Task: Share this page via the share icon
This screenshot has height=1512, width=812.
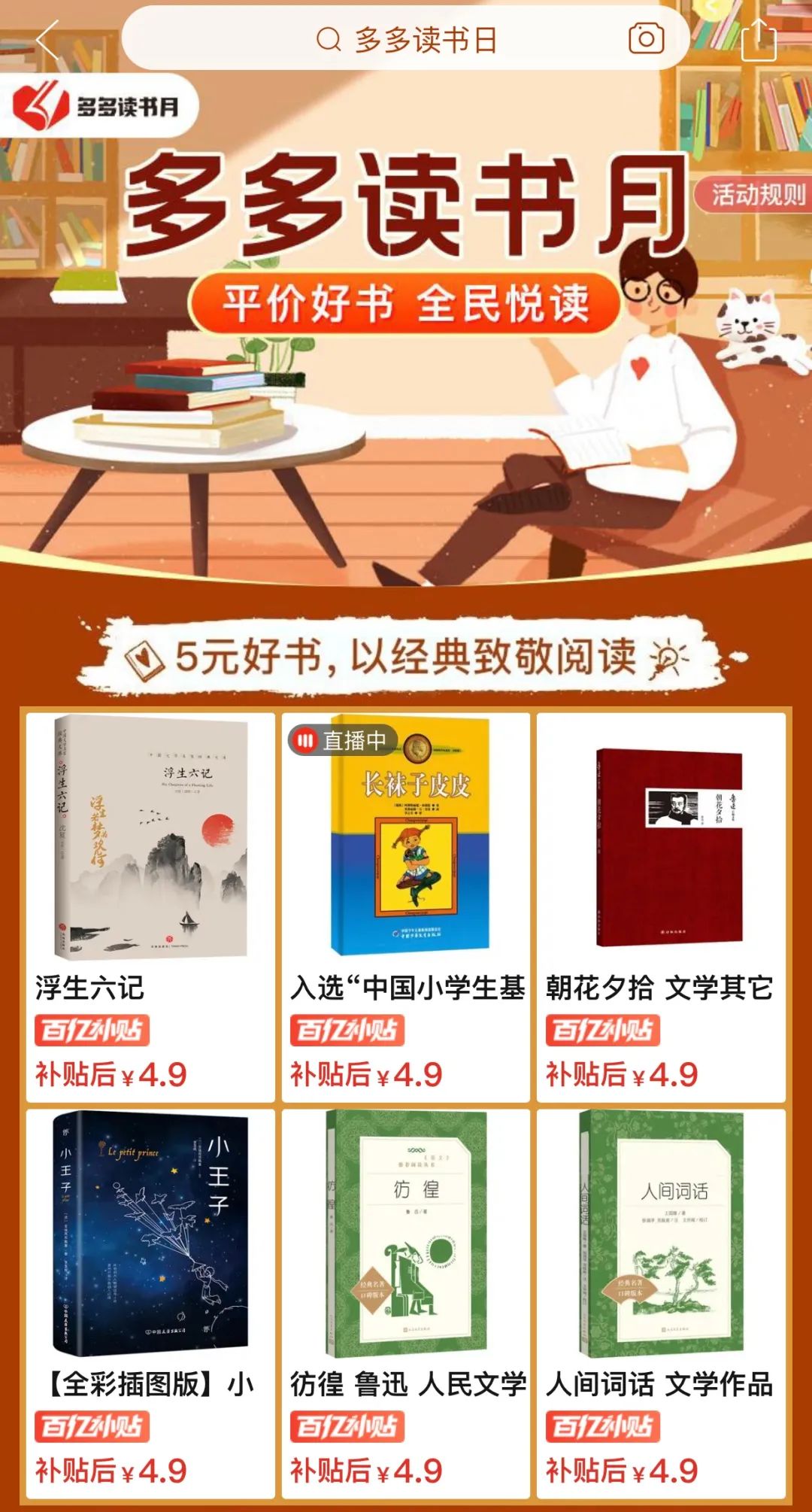Action: coord(759,40)
